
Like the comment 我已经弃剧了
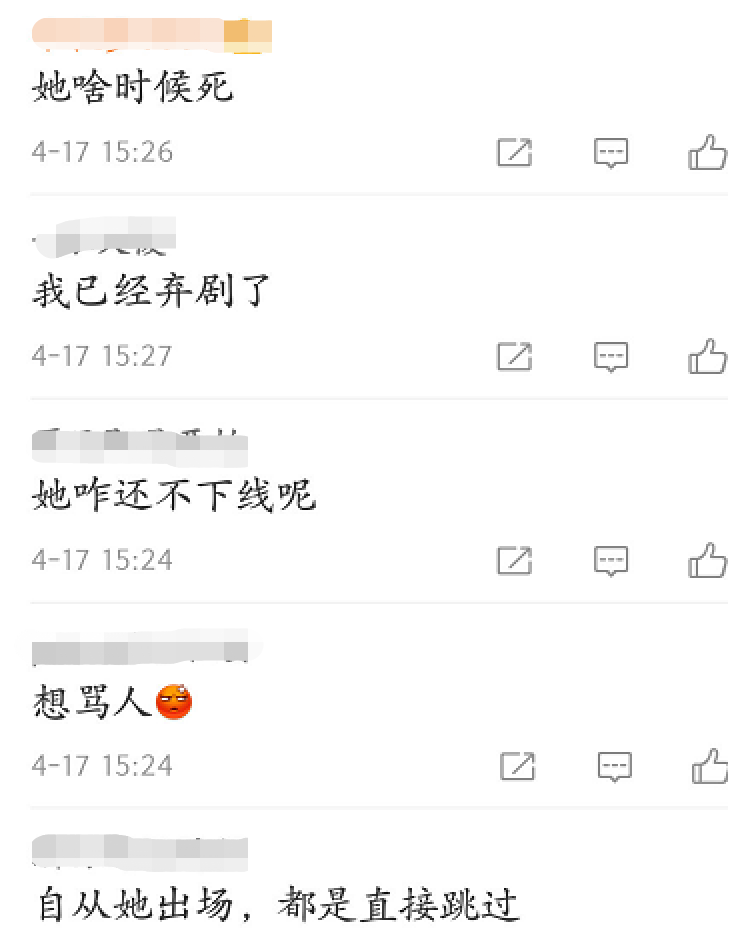707,356
